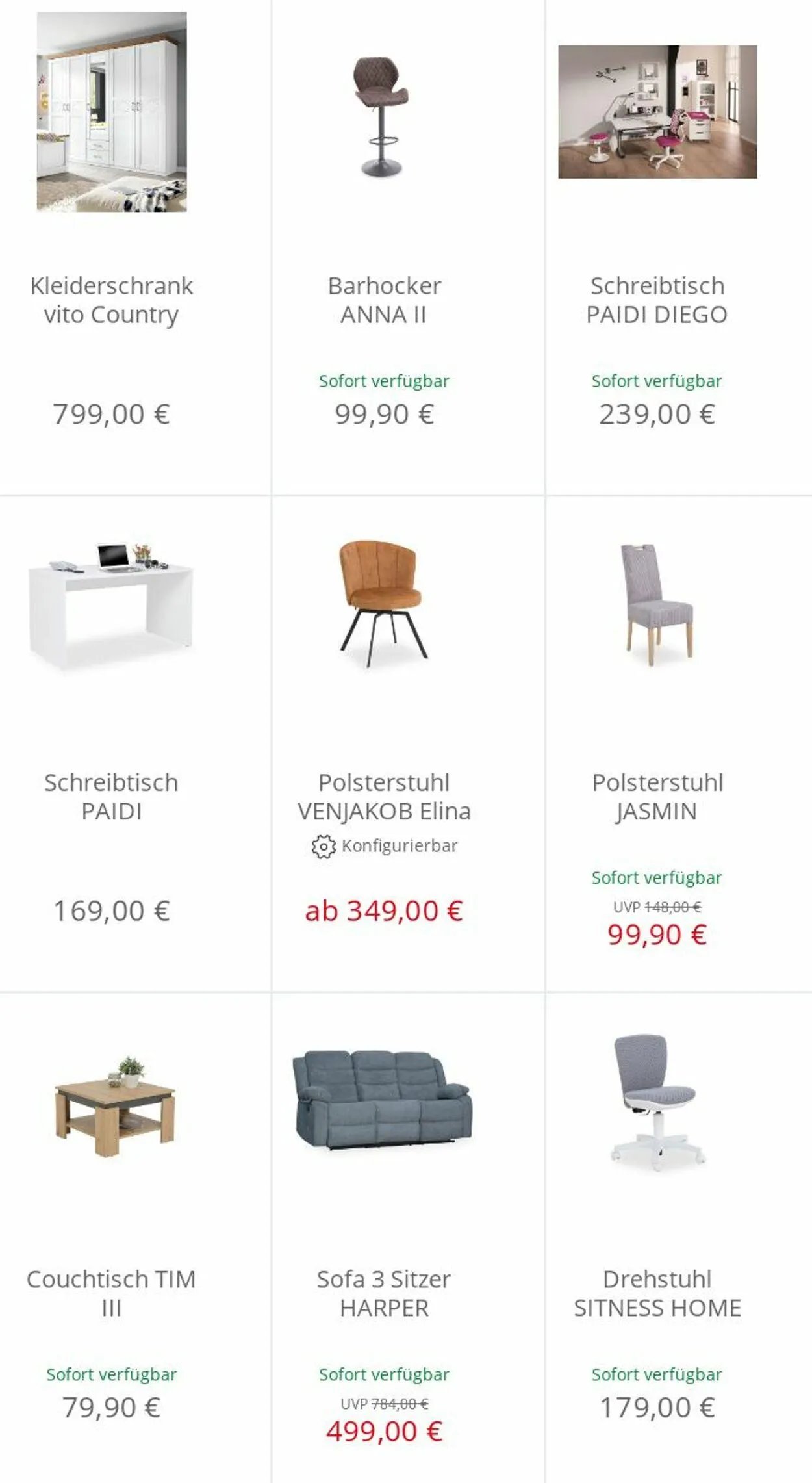The width and height of the screenshot is (812, 1483).
Task: Open Polsterstuhl VENJAKOB Elina product
Action: pos(384,797)
